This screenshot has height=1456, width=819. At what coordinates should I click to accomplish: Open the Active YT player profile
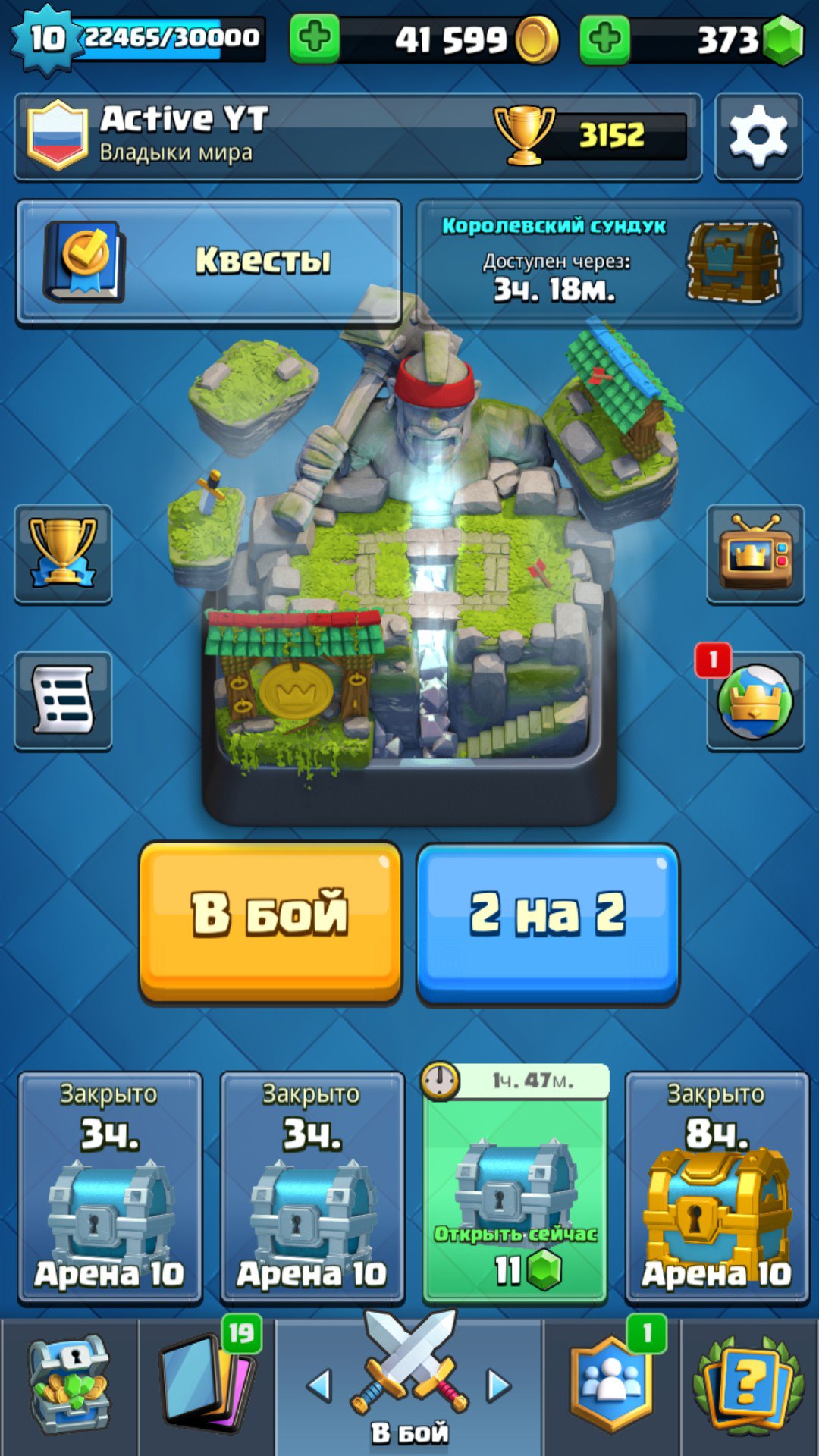pyautogui.click(x=358, y=136)
